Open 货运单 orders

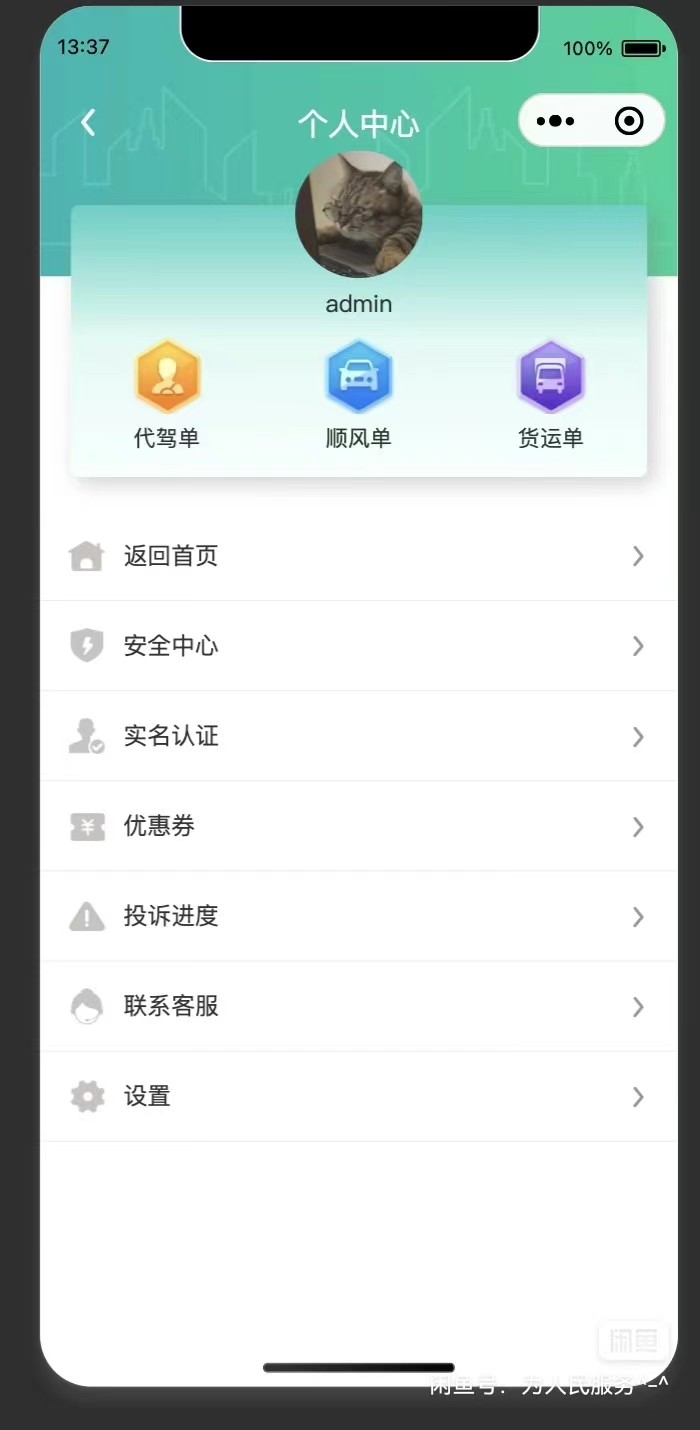coord(550,395)
